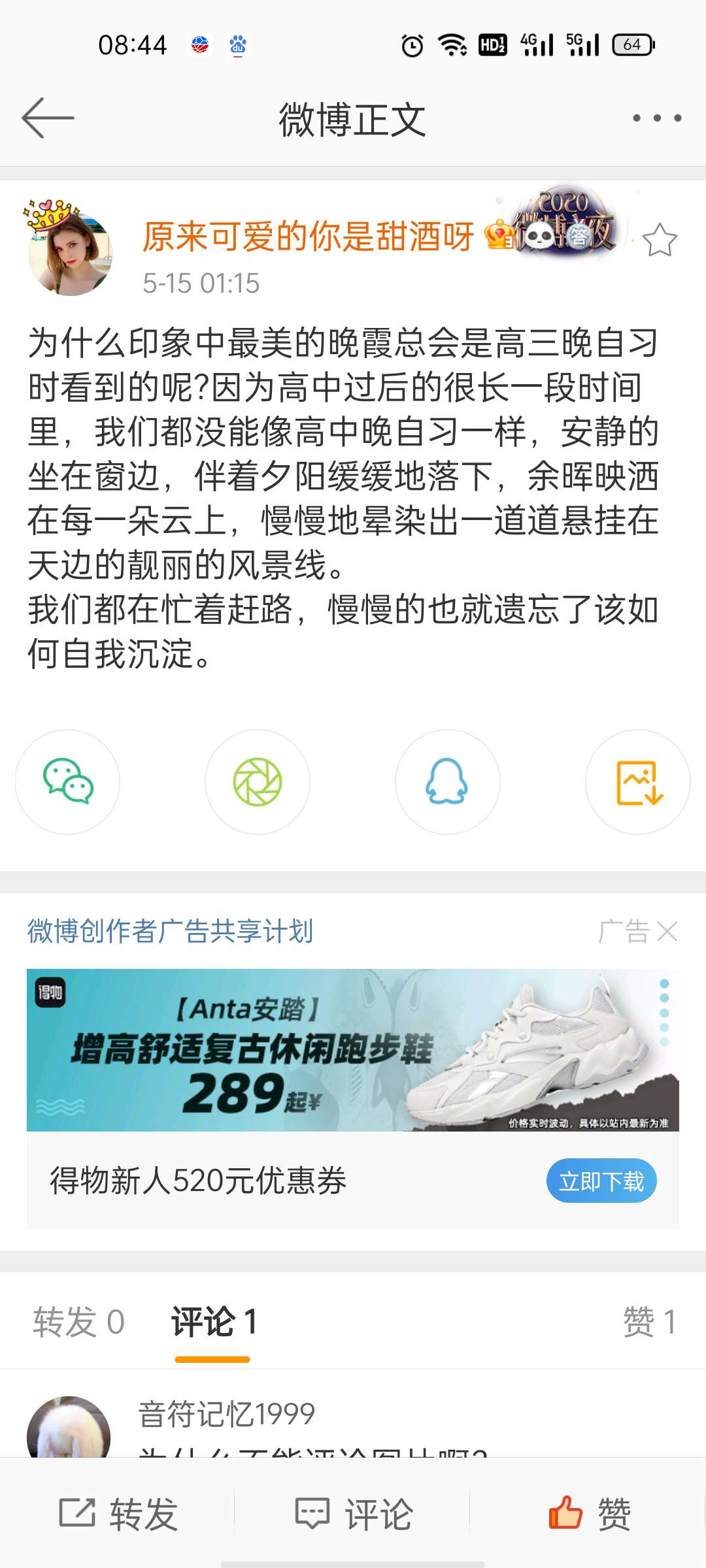The width and height of the screenshot is (706, 1568).
Task: Open profile of 原来可爱的你是甜酒呀
Action: click(x=308, y=236)
